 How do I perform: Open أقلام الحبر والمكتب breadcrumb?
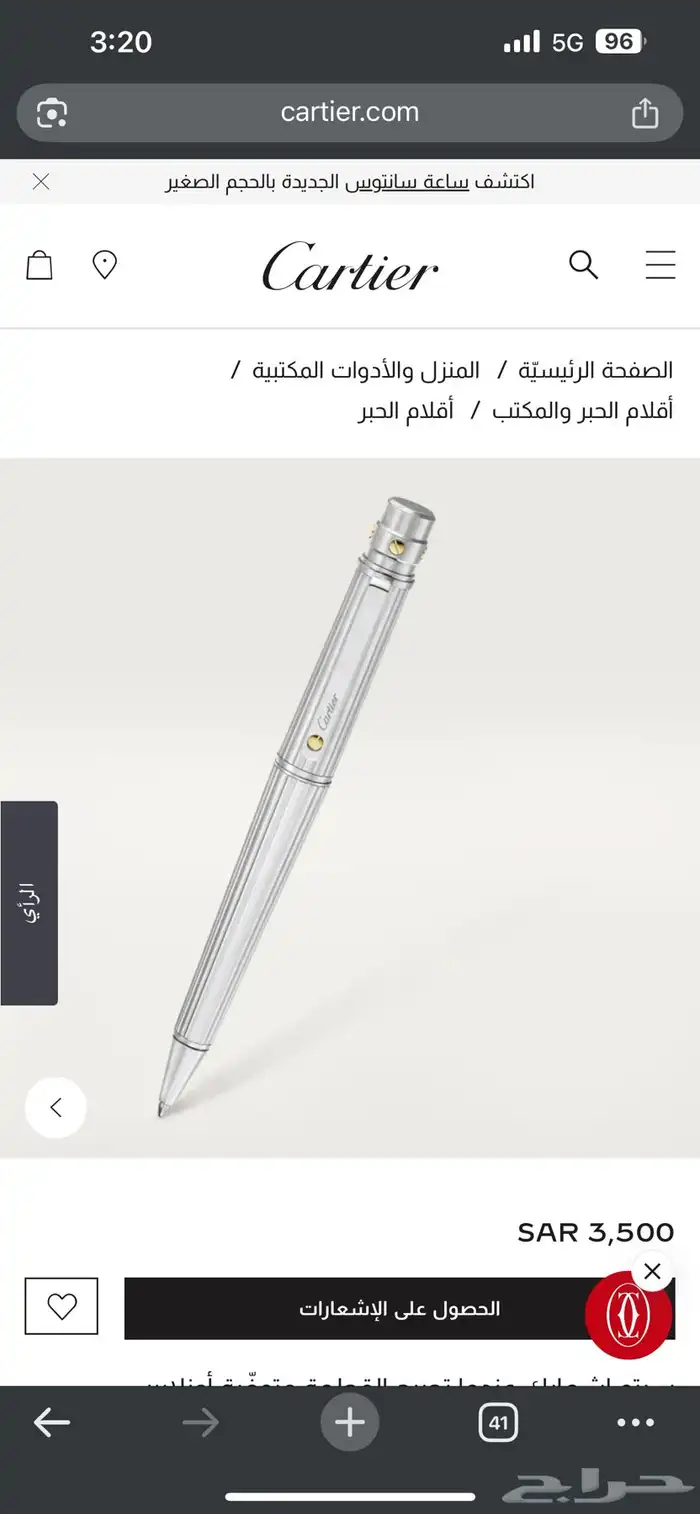click(x=582, y=411)
